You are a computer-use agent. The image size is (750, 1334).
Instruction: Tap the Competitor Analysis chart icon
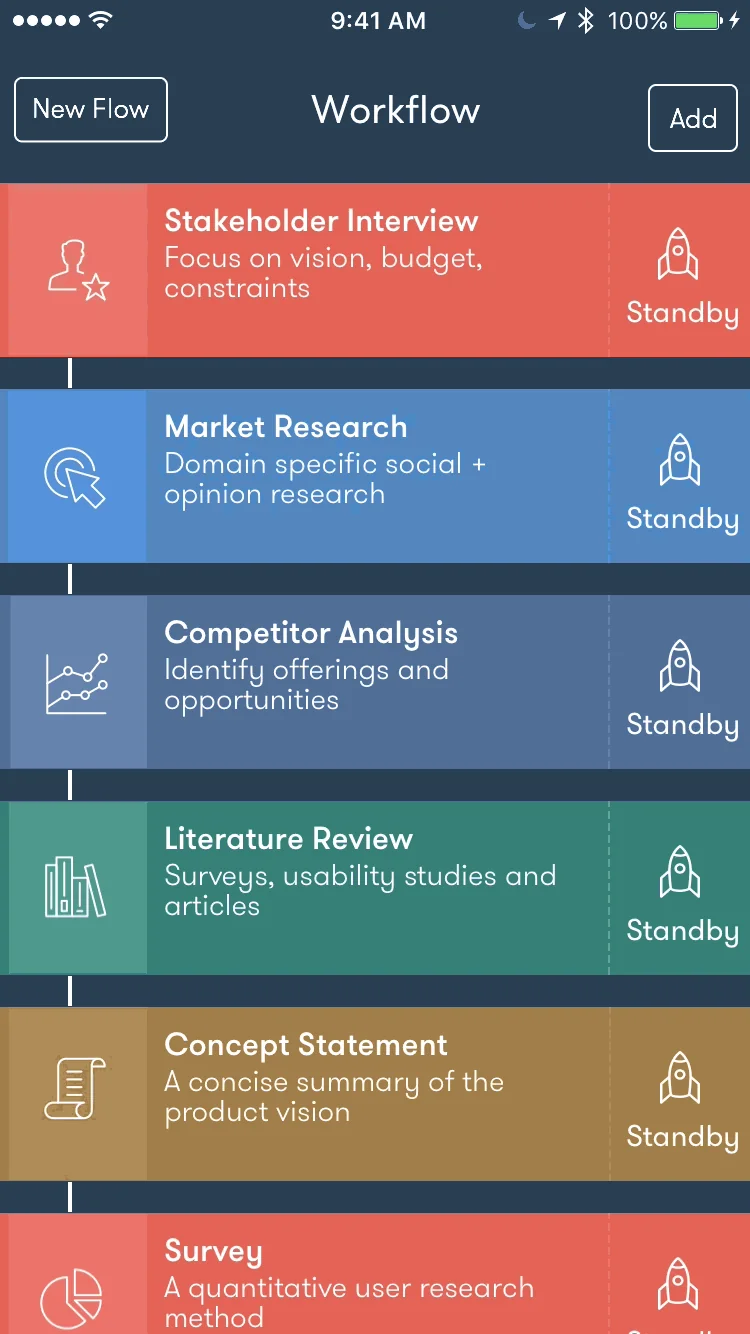point(75,681)
